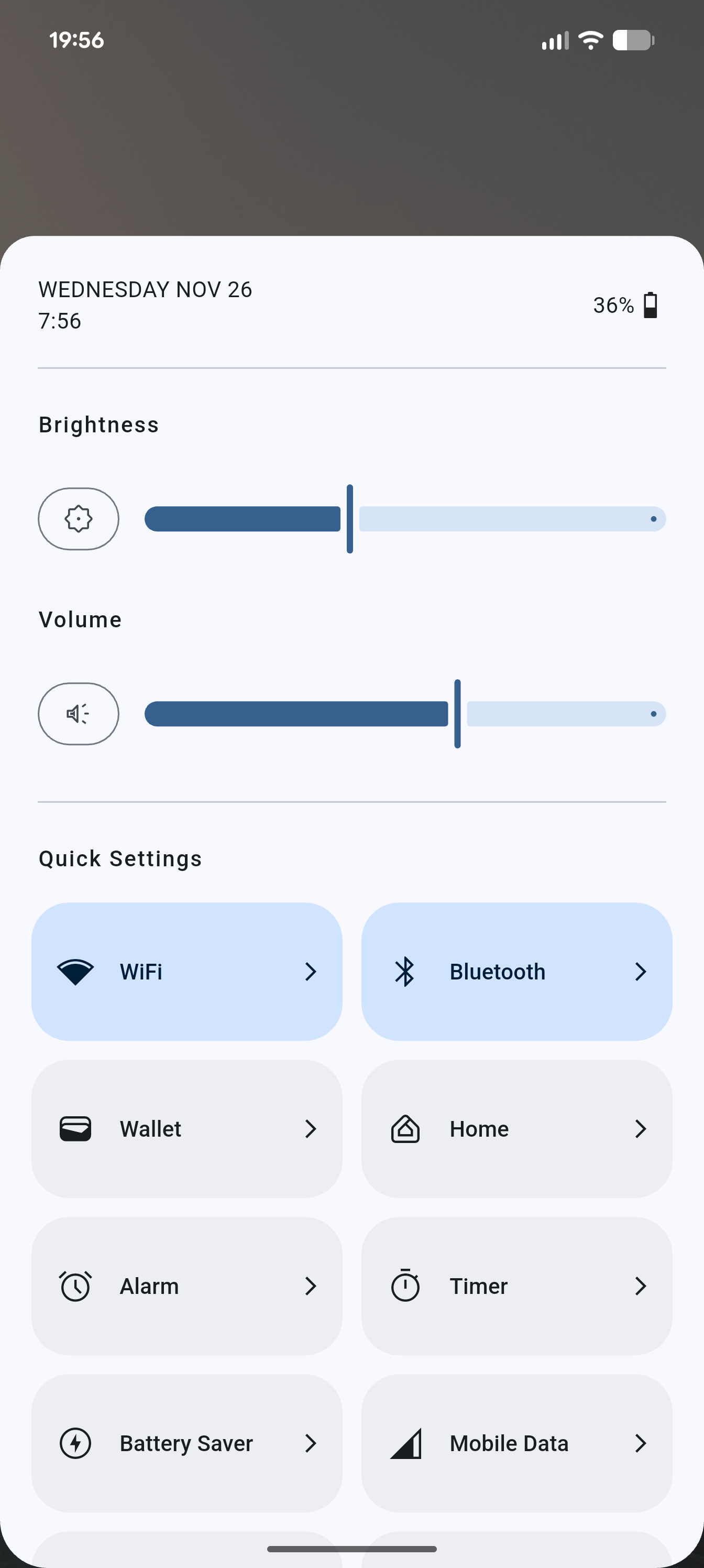Expand WiFi settings via its chevron
This screenshot has width=704, height=1568.
[x=311, y=972]
